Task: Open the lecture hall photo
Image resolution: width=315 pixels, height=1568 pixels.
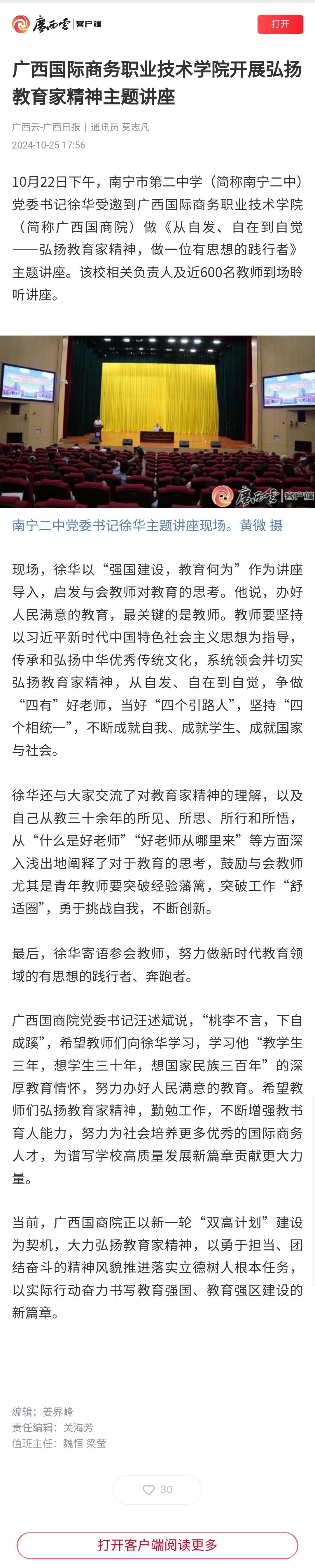Action: click(157, 421)
